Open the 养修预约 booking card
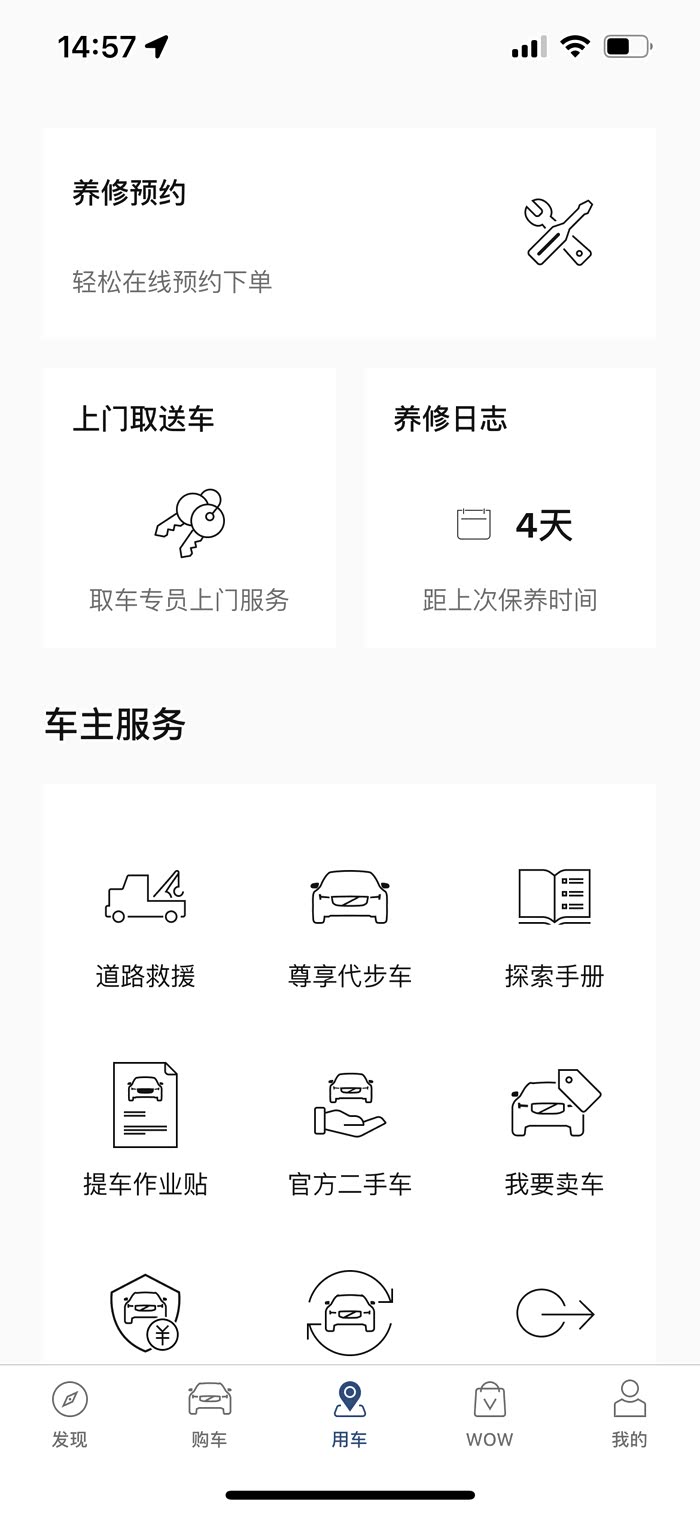 (349, 233)
